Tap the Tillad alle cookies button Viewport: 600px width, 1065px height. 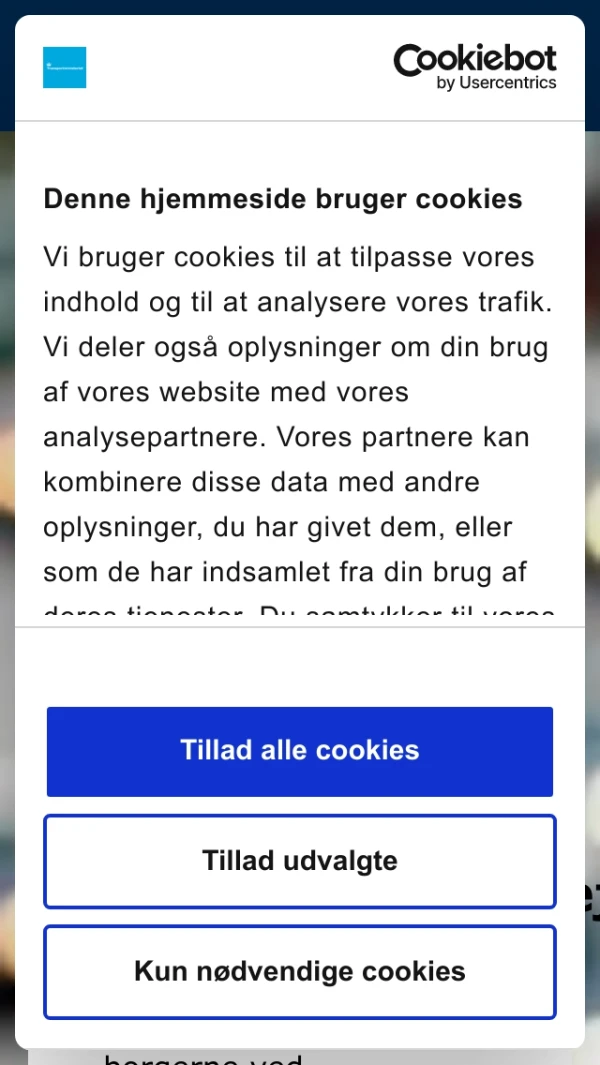pos(300,751)
